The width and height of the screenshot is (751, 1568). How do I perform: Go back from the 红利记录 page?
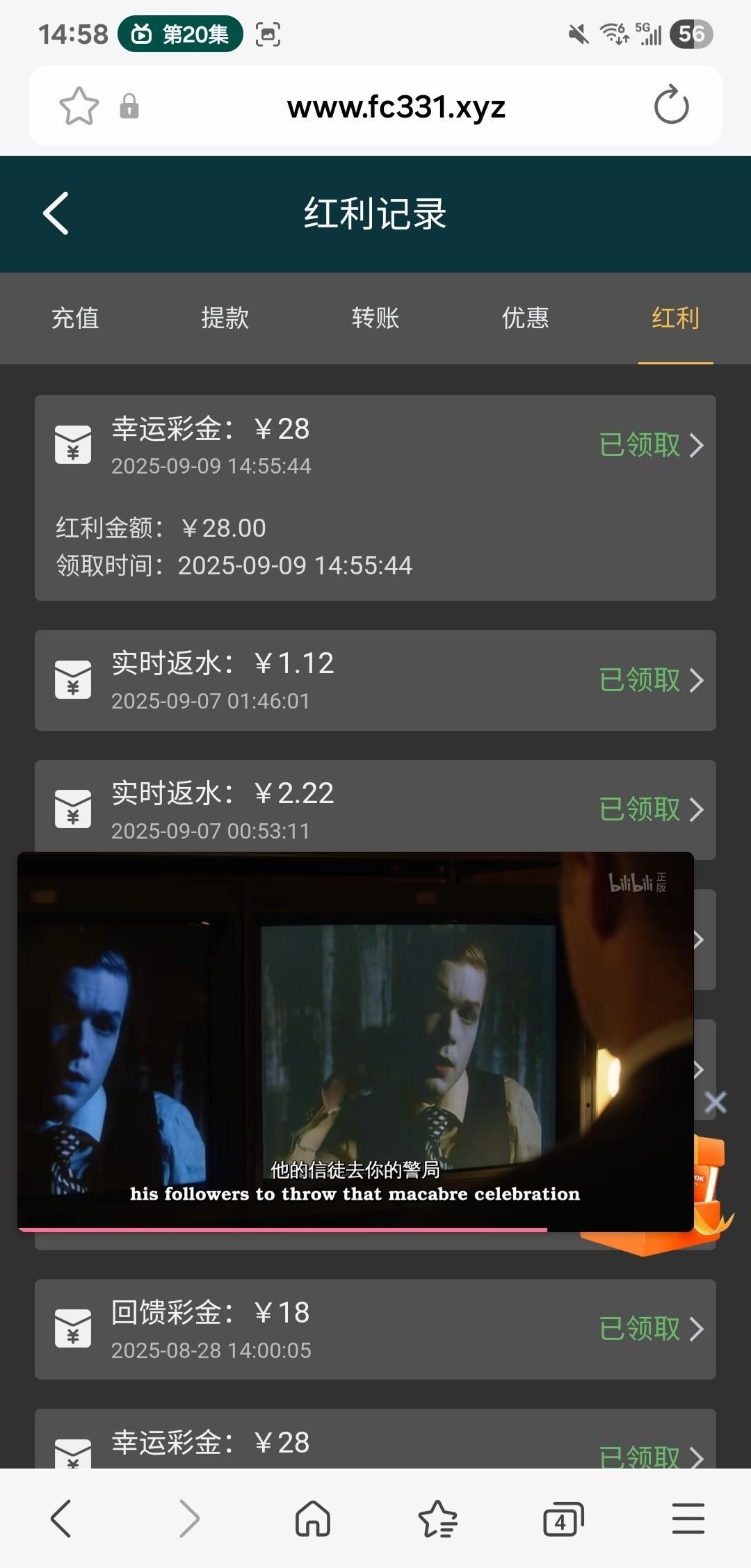click(56, 213)
